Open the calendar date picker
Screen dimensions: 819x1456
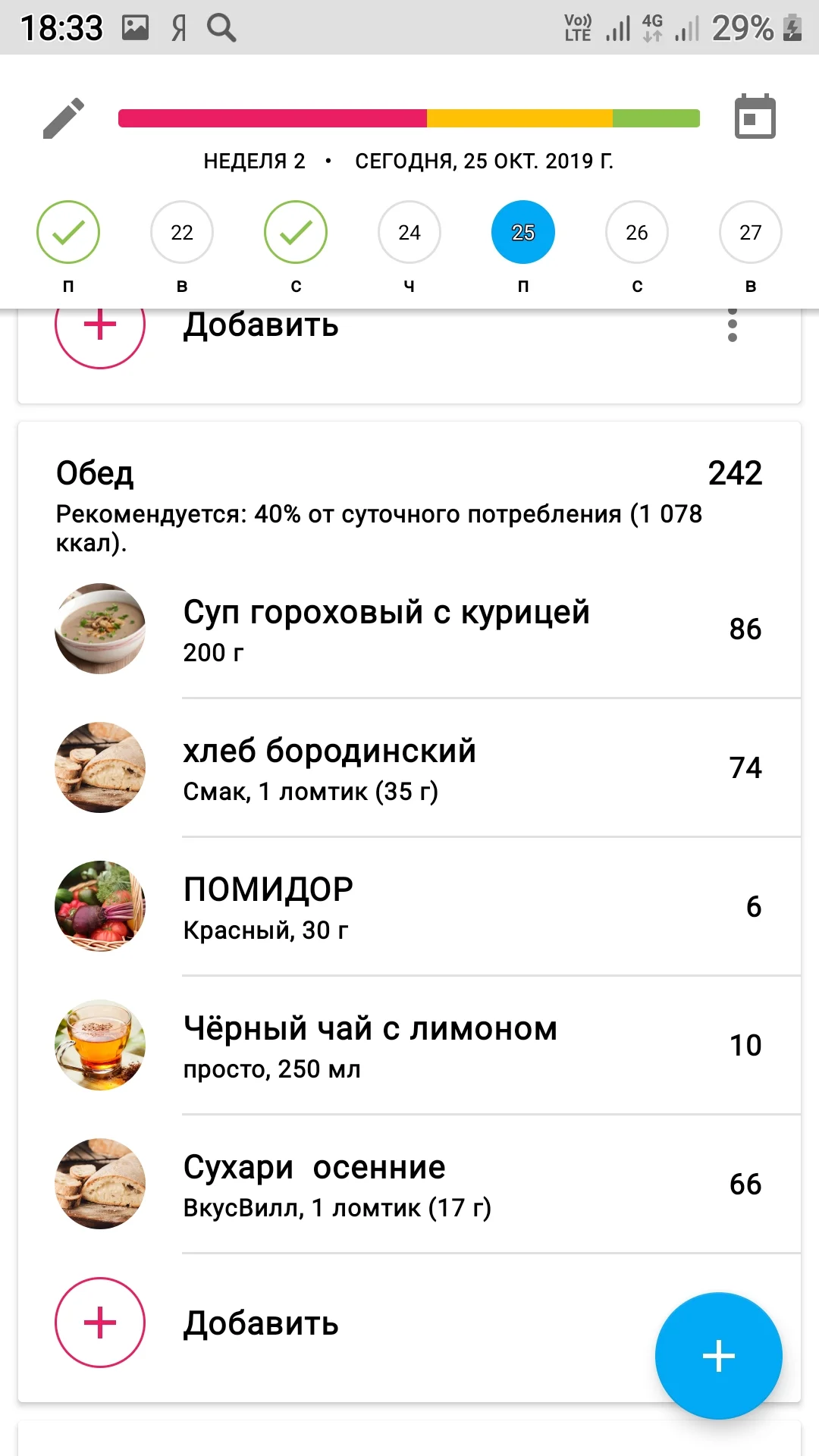(755, 118)
